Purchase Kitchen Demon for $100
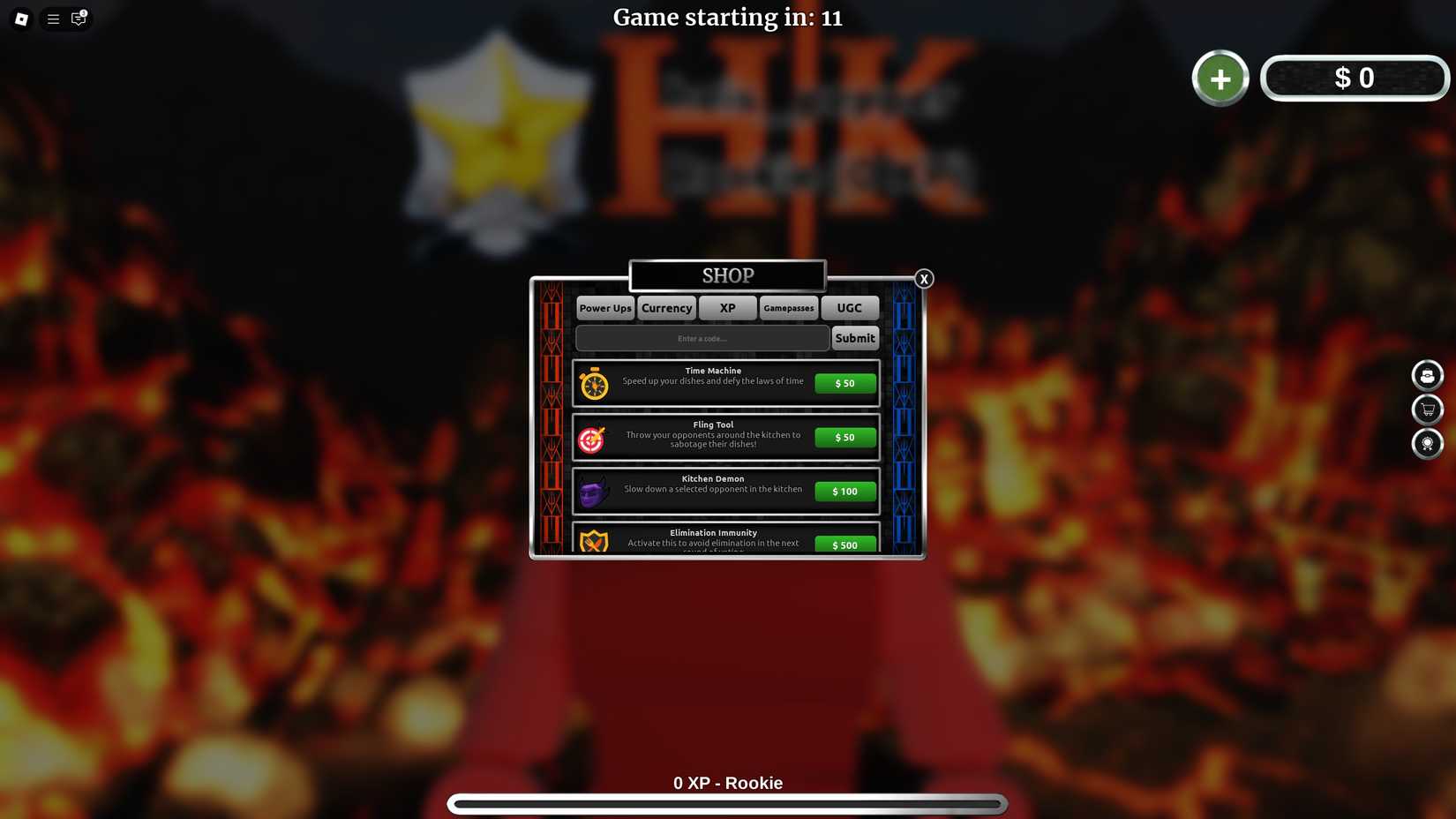Image resolution: width=1456 pixels, height=819 pixels. (844, 491)
